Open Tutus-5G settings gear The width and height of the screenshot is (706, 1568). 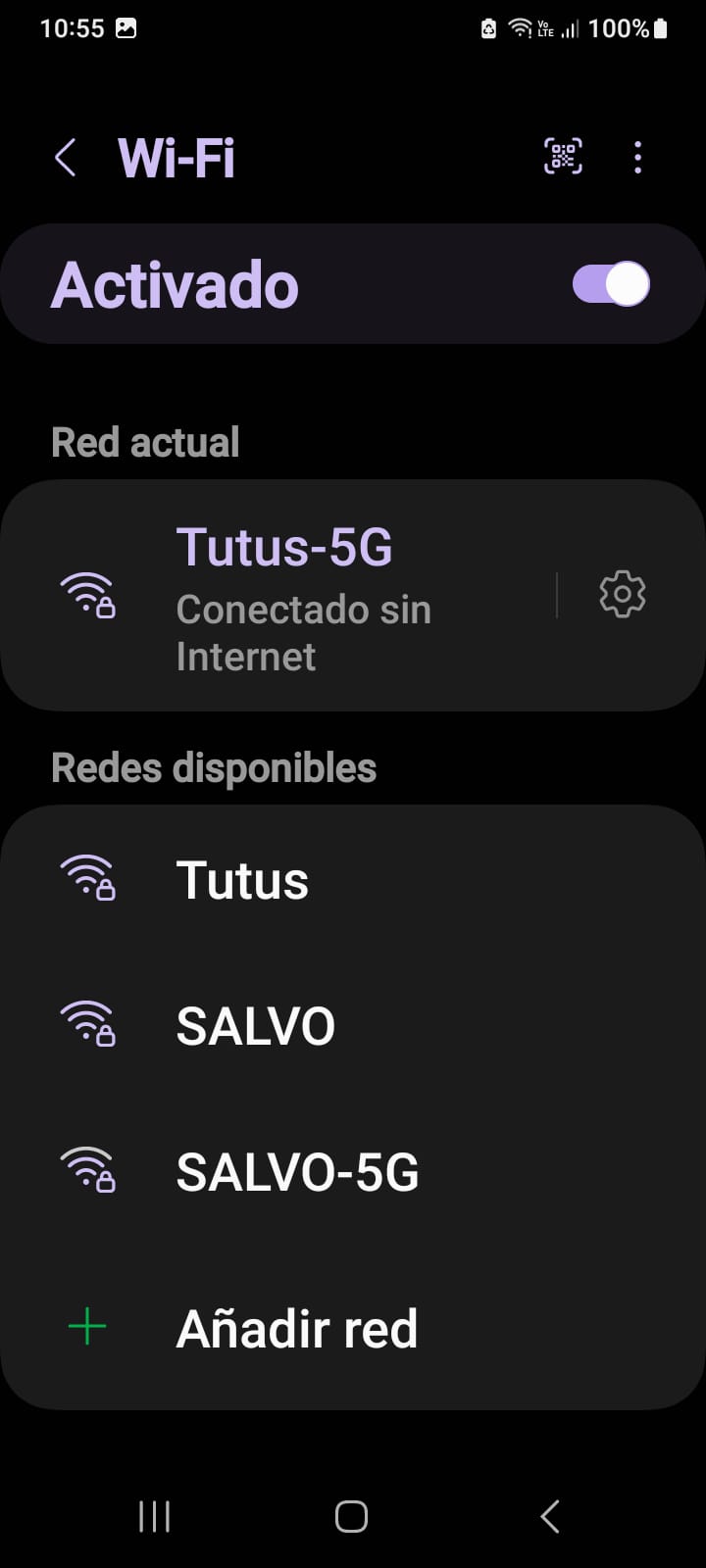623,595
